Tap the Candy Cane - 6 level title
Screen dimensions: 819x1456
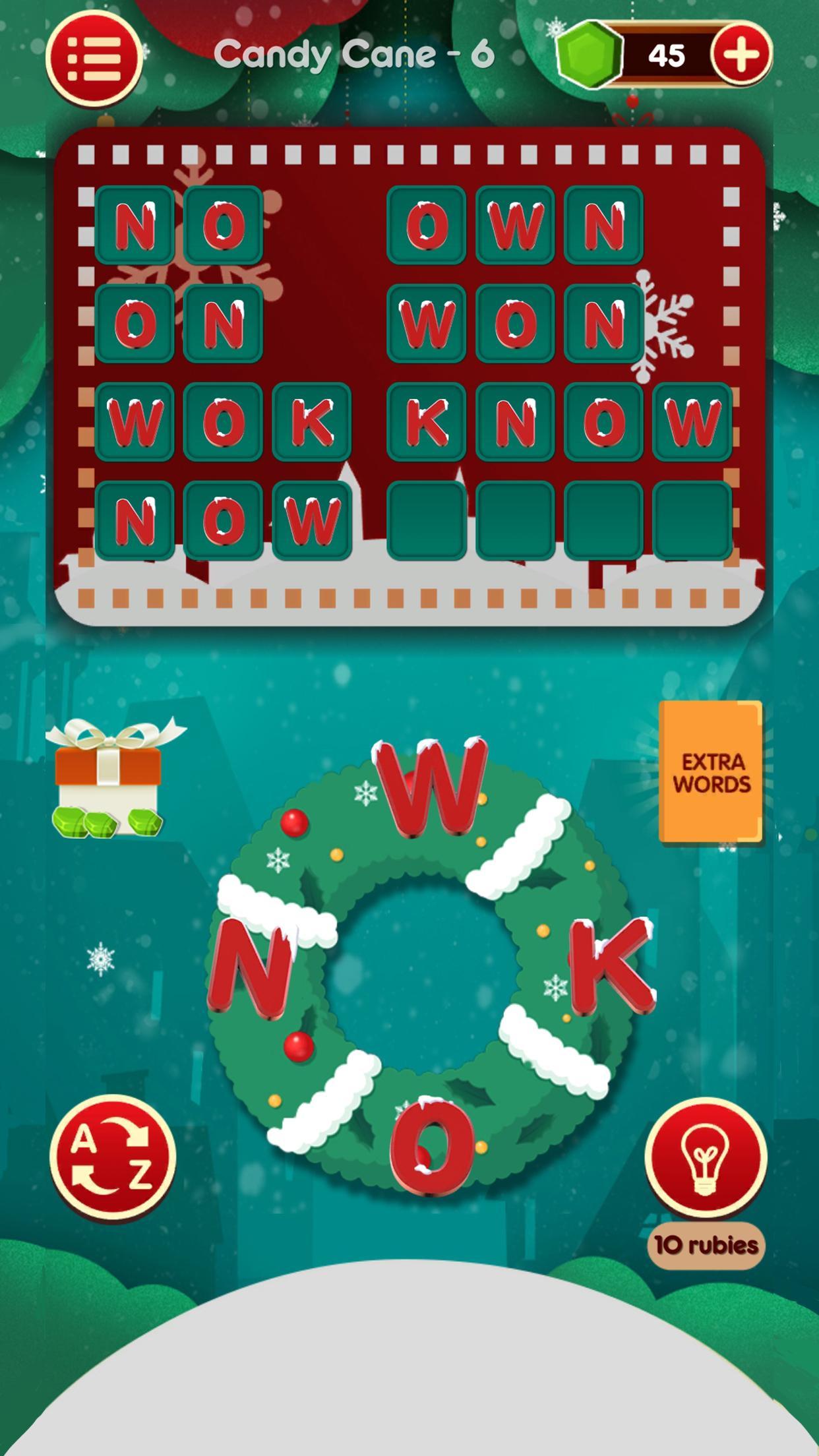(356, 55)
